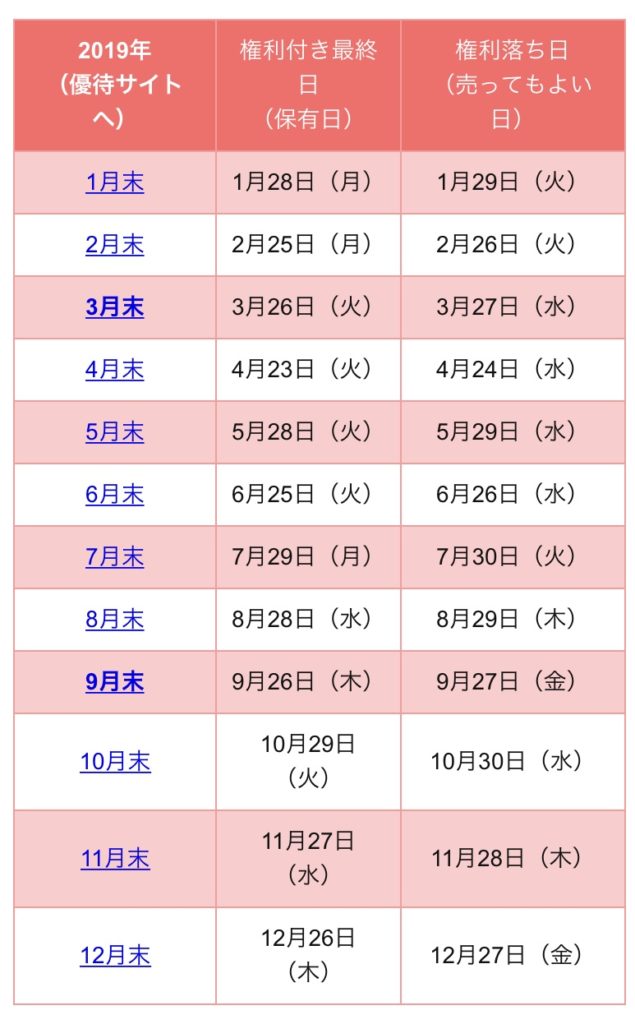Open the 5月末 link
The height and width of the screenshot is (1024, 635).
coord(114,432)
